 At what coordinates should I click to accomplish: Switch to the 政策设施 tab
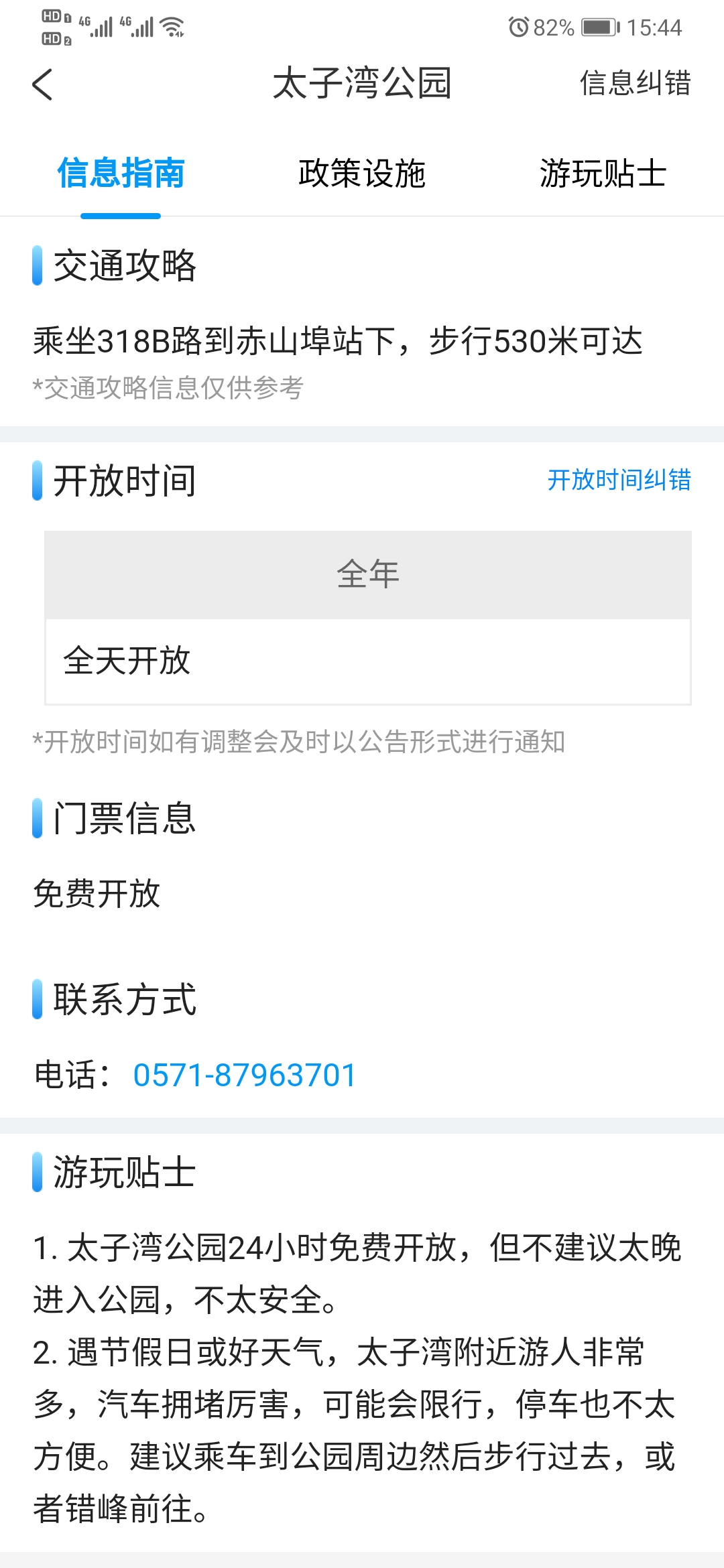coord(362,173)
